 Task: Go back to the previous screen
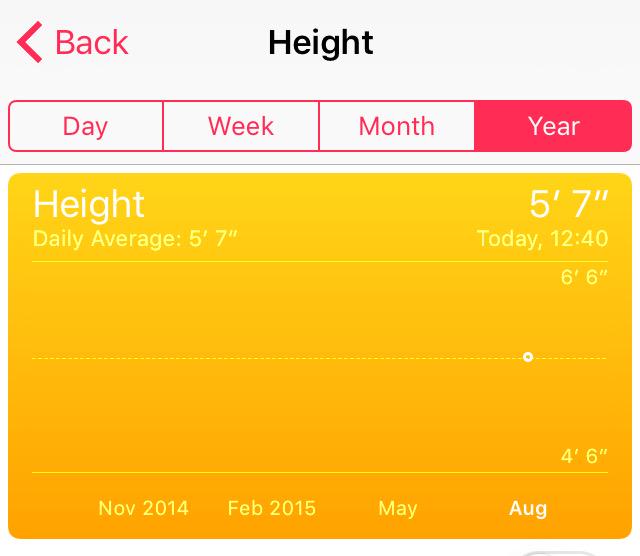pyautogui.click(x=73, y=43)
